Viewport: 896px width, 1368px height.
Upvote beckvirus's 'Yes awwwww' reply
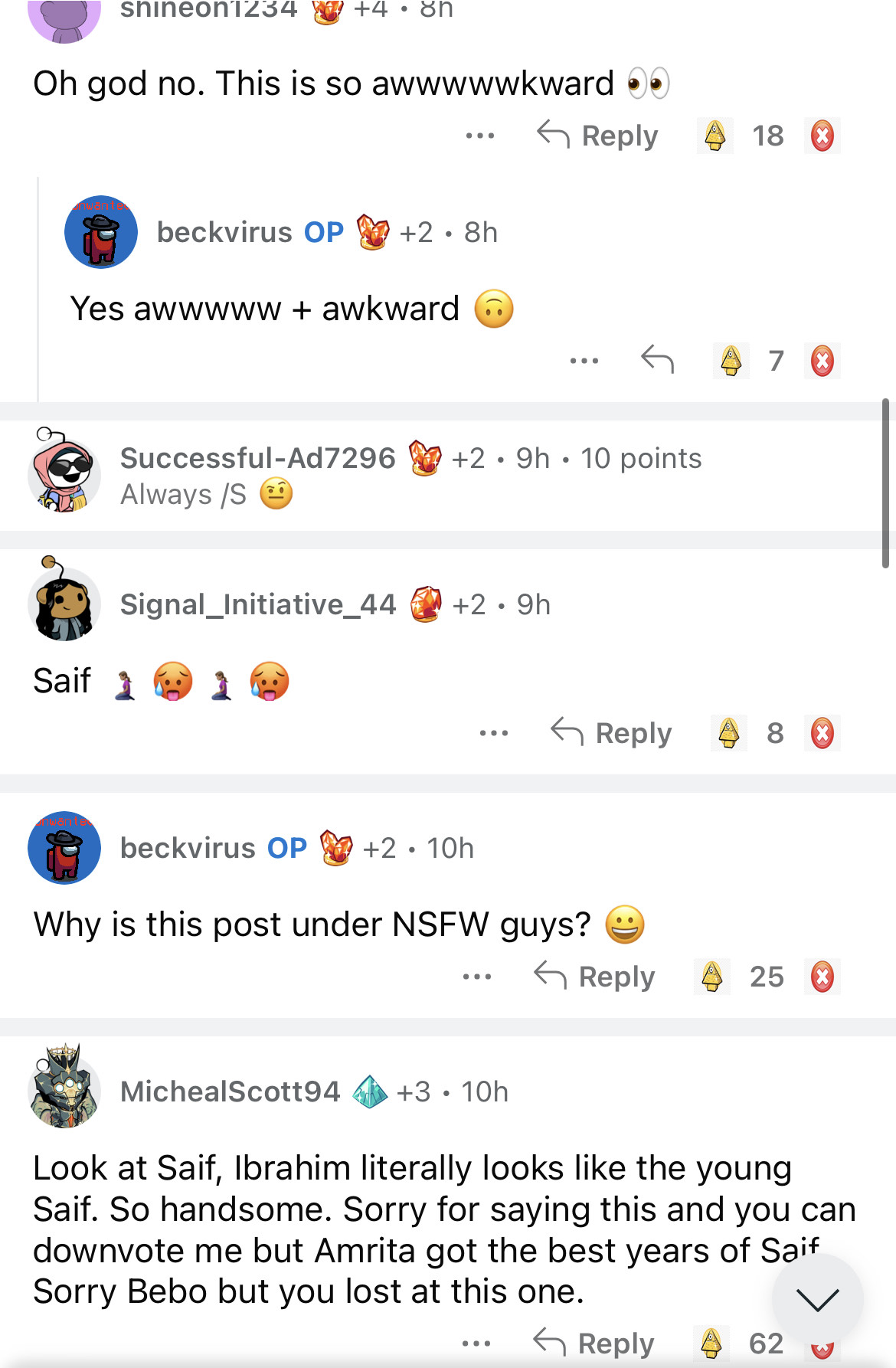tap(731, 360)
